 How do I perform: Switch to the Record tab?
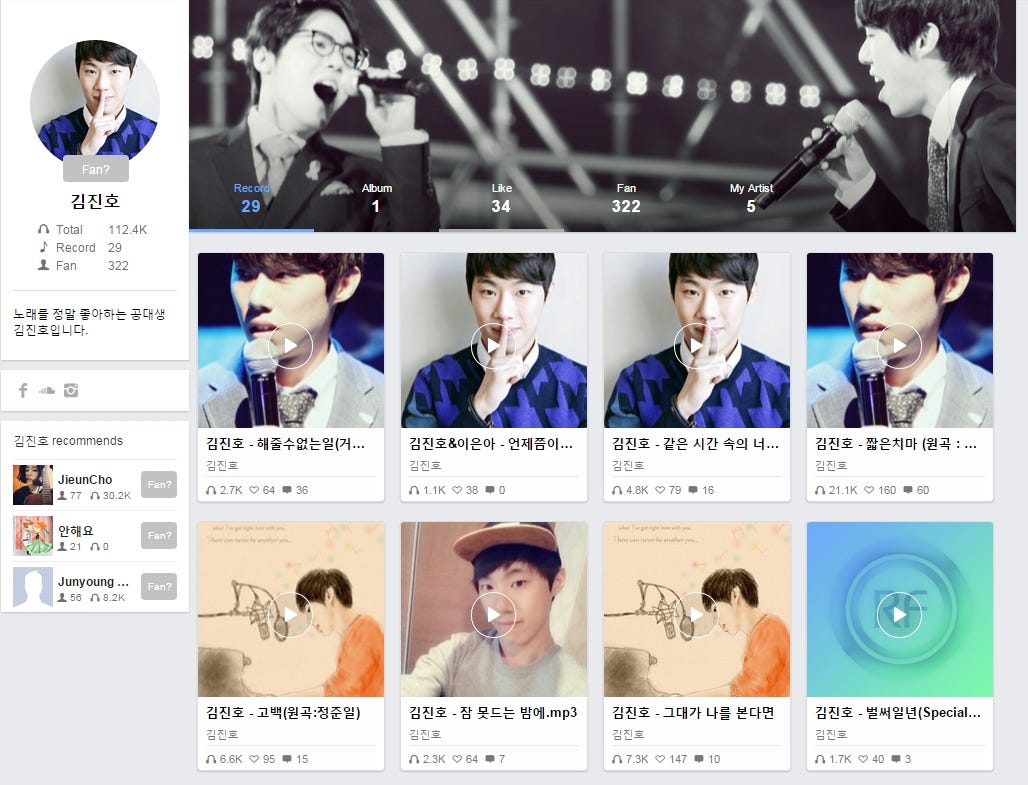[x=251, y=198]
